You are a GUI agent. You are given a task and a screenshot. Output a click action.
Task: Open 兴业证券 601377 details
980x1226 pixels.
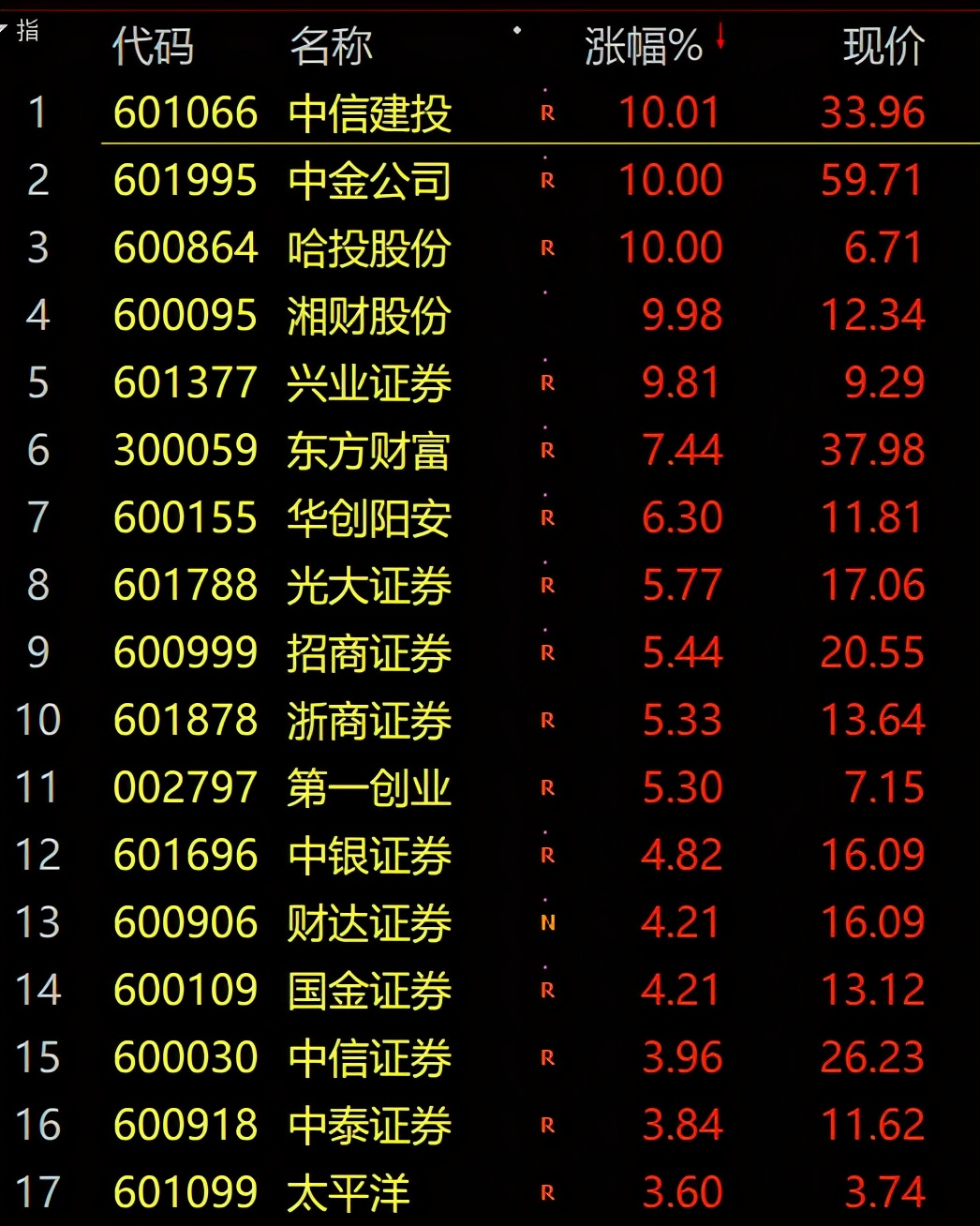coord(369,383)
